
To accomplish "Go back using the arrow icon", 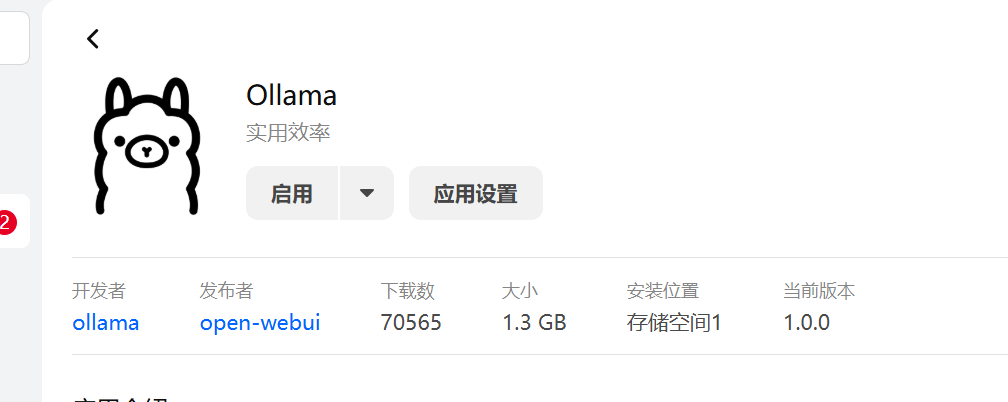I will 93,39.
